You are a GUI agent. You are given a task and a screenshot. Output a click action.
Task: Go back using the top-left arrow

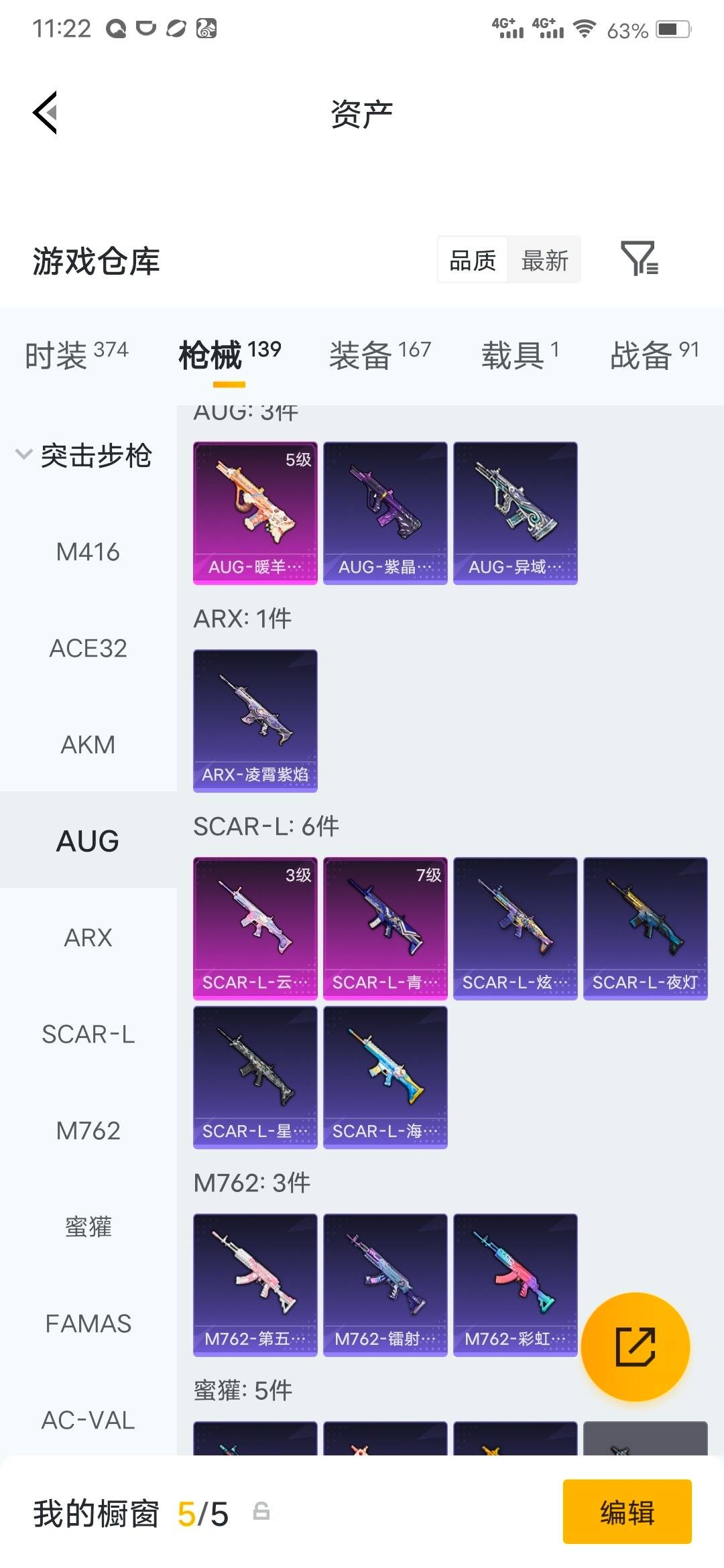[45, 113]
